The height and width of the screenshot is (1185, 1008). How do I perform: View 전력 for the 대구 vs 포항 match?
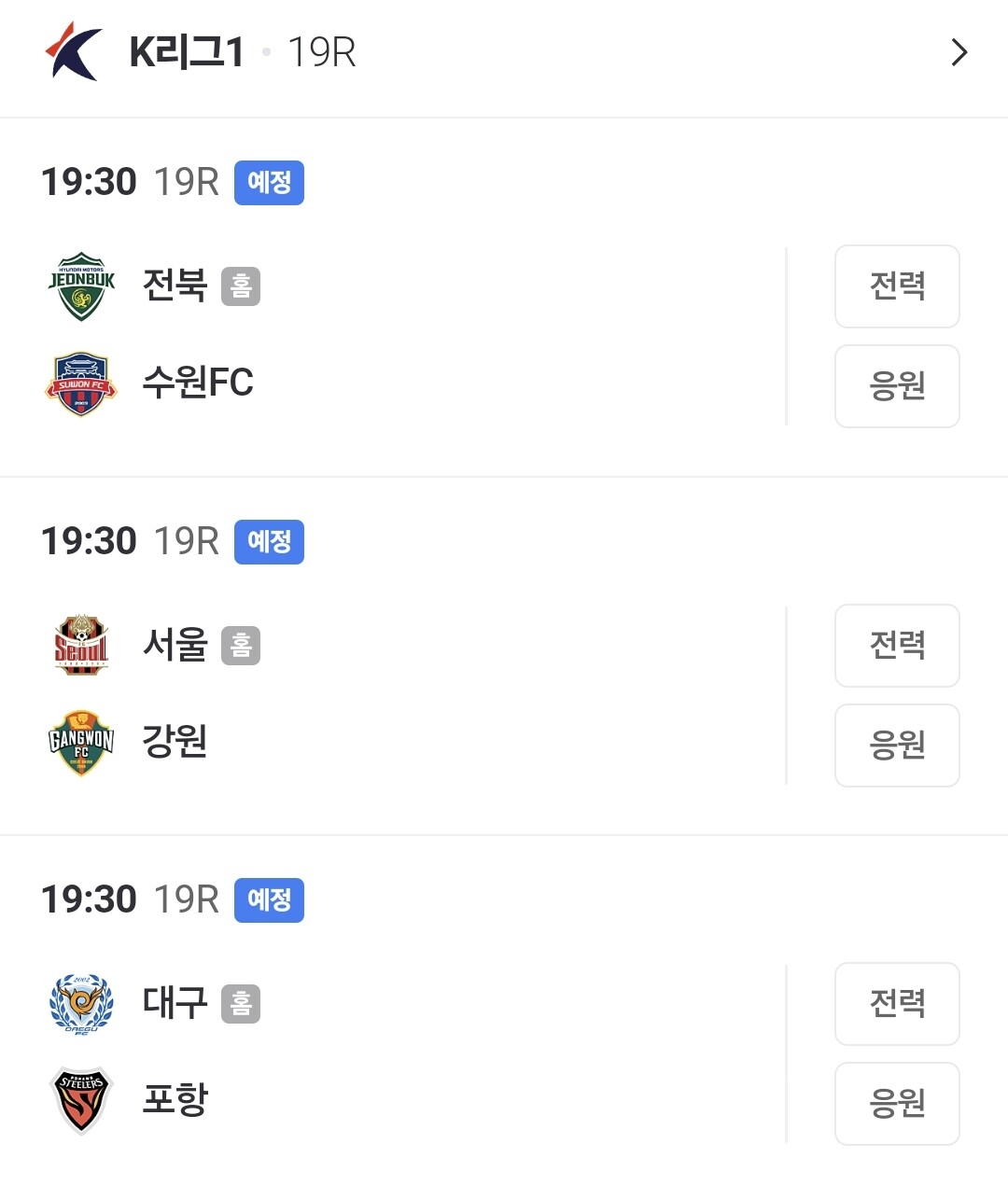click(x=896, y=1004)
